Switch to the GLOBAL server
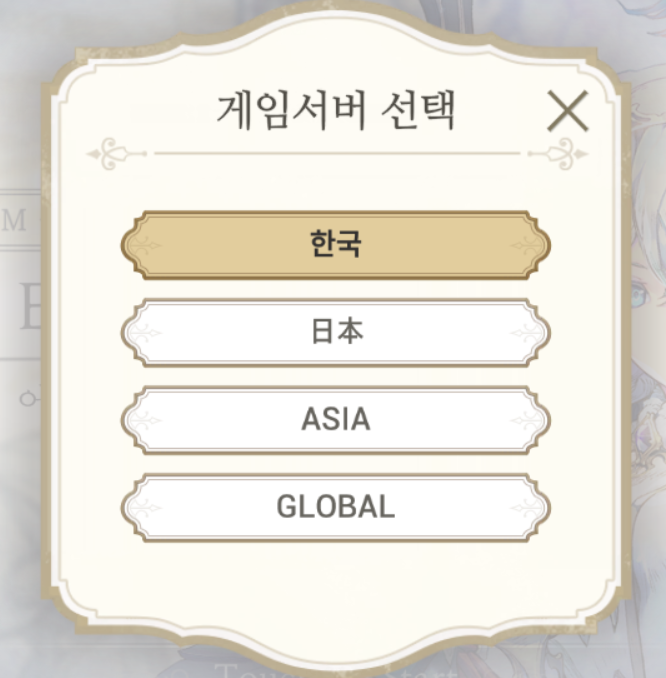This screenshot has width=666, height=678. [335, 507]
